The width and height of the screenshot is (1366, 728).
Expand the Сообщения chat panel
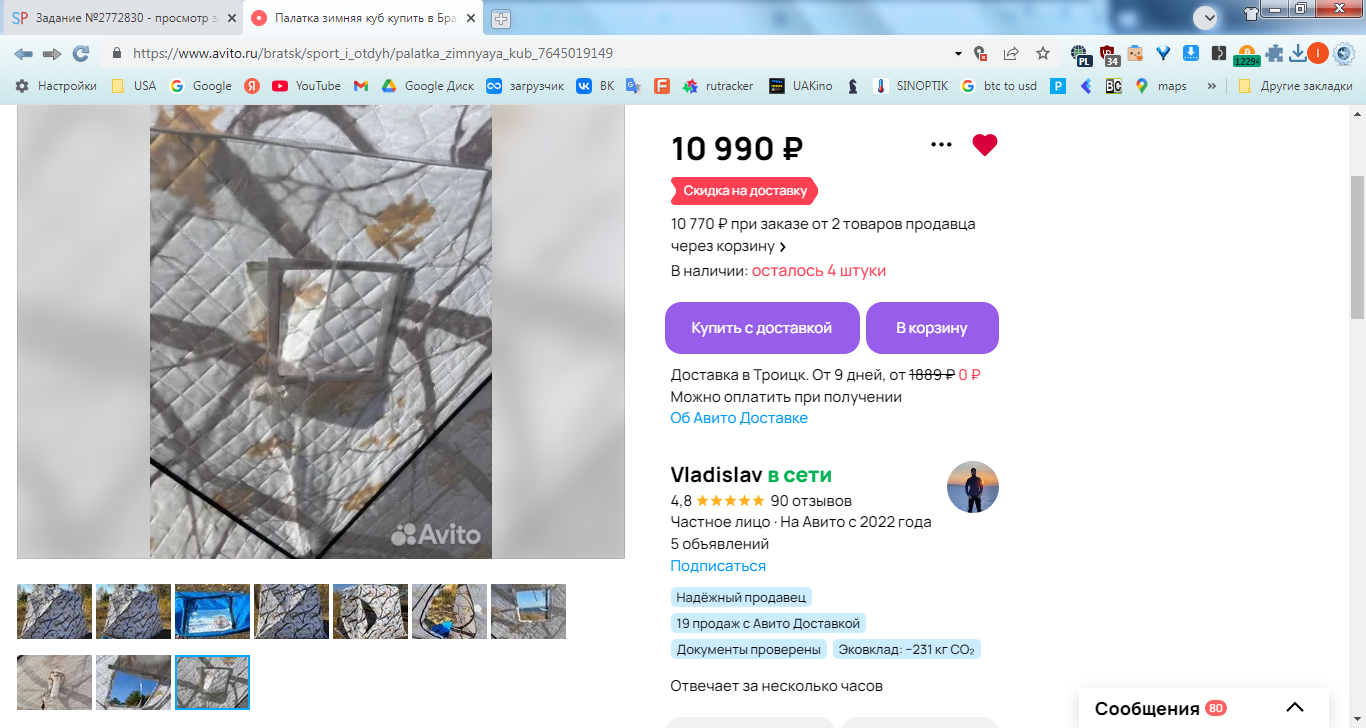point(1294,708)
